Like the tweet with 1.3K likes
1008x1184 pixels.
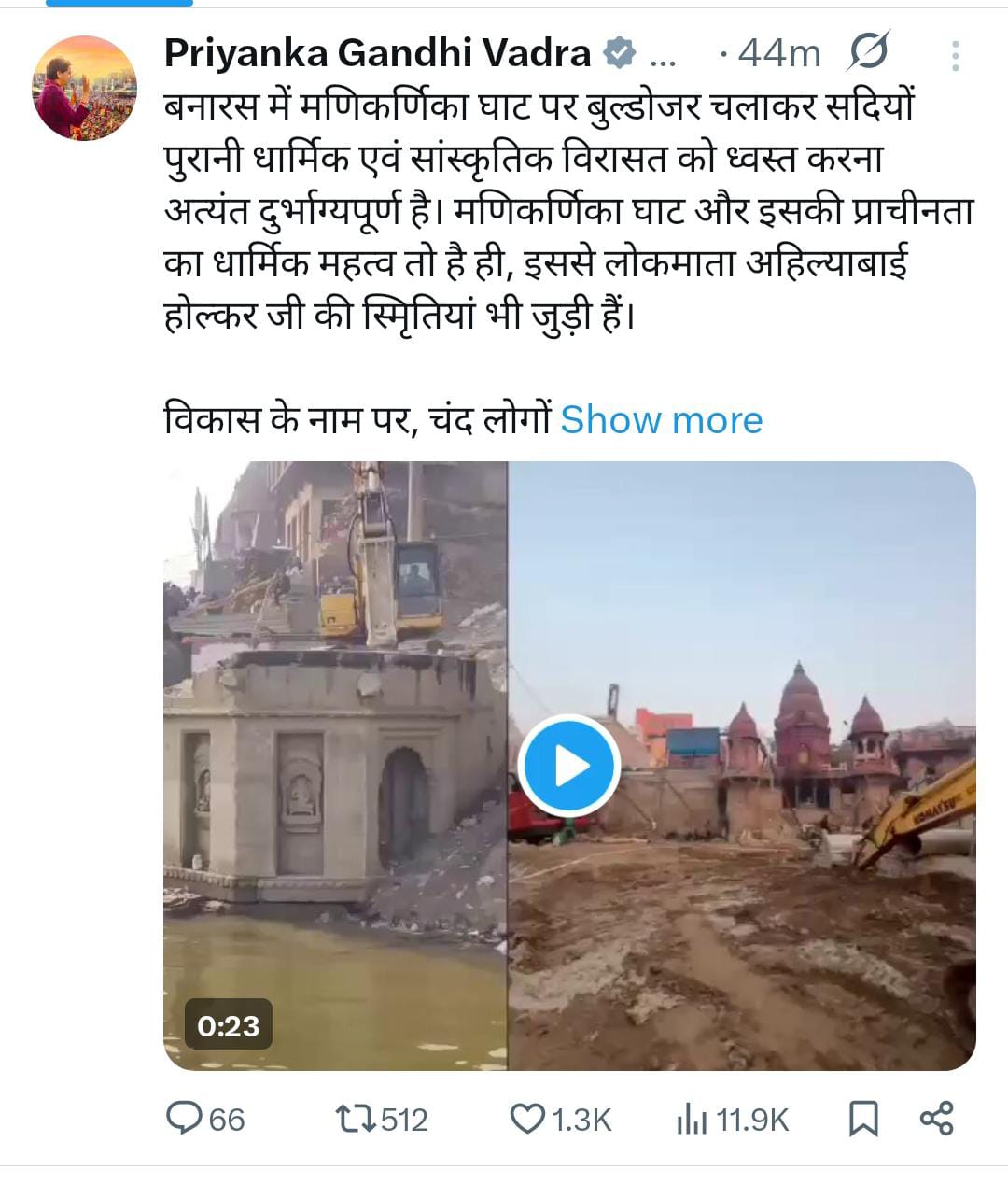(560, 1118)
